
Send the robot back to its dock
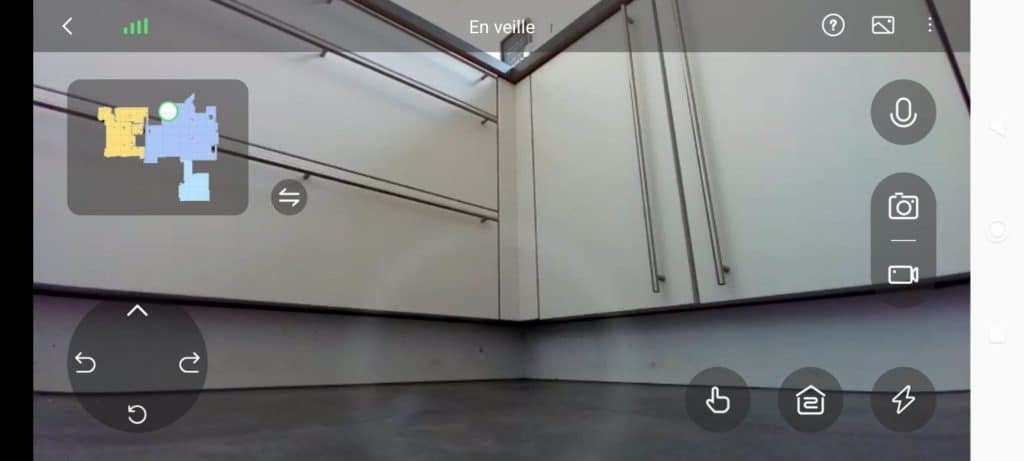click(x=810, y=400)
